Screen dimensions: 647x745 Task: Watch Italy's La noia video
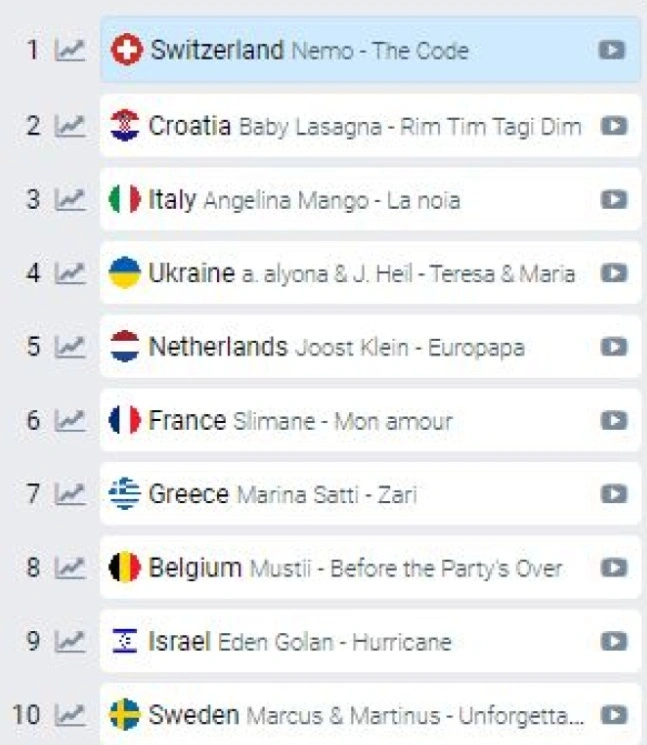(613, 200)
